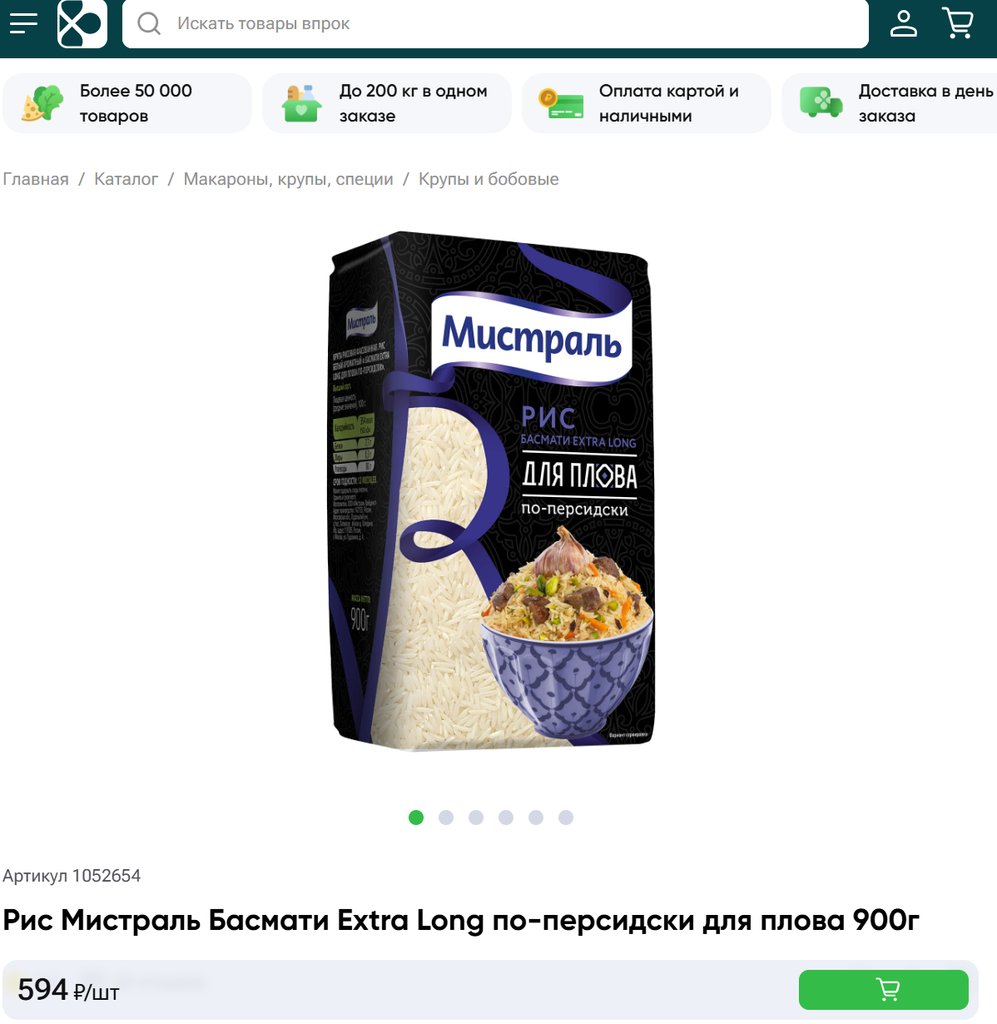This screenshot has width=997, height=1024.
Task: Add the rice to cart with green button
Action: click(x=883, y=989)
